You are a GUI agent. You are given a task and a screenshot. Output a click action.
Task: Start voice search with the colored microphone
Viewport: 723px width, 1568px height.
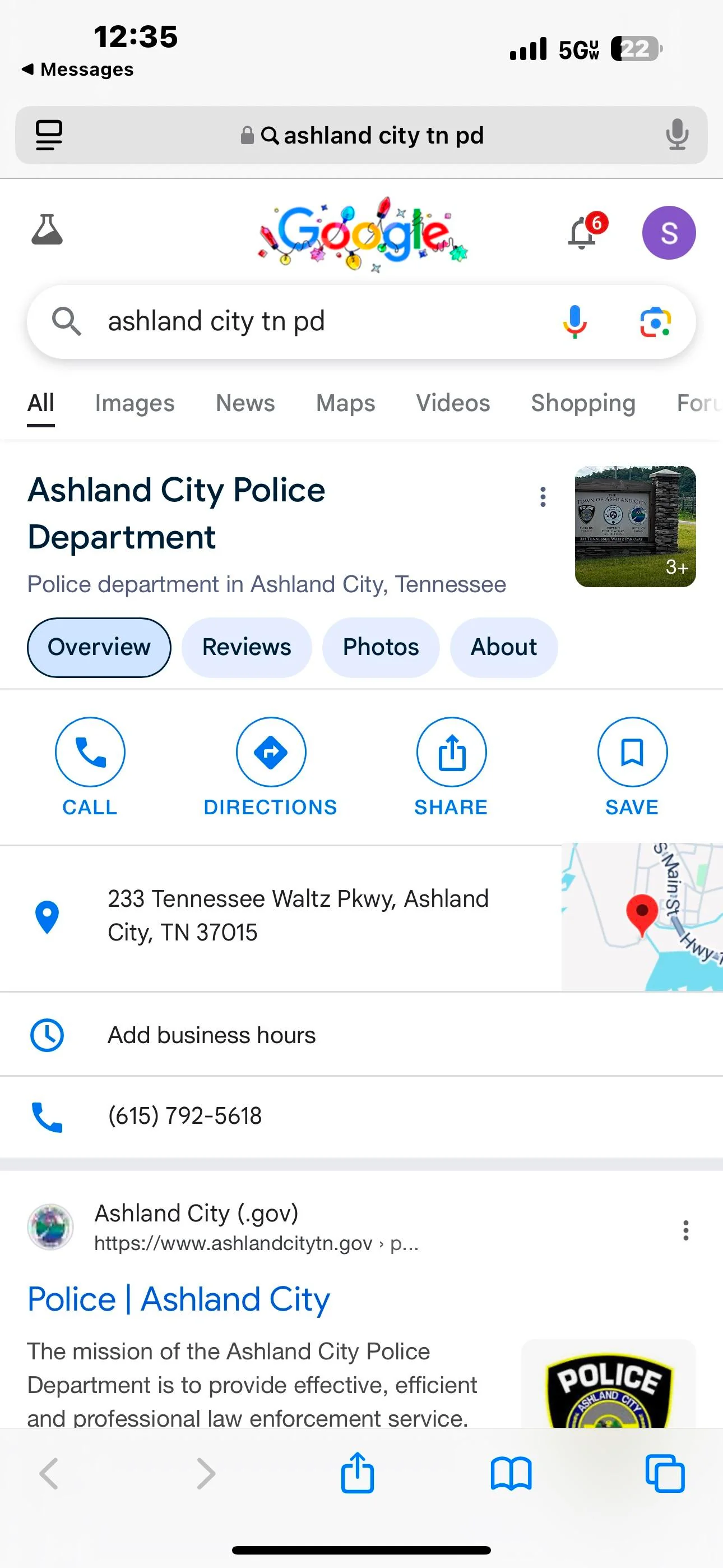tap(574, 321)
